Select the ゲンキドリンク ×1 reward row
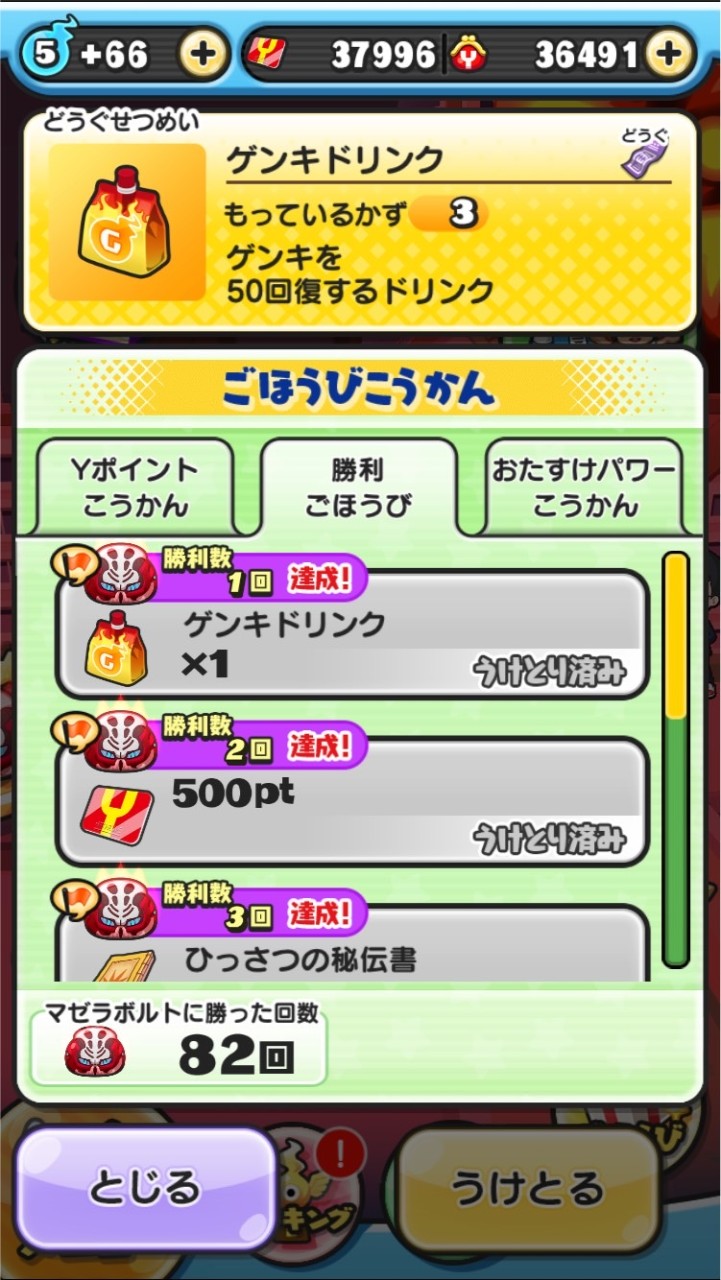The width and height of the screenshot is (721, 1280). point(354,635)
